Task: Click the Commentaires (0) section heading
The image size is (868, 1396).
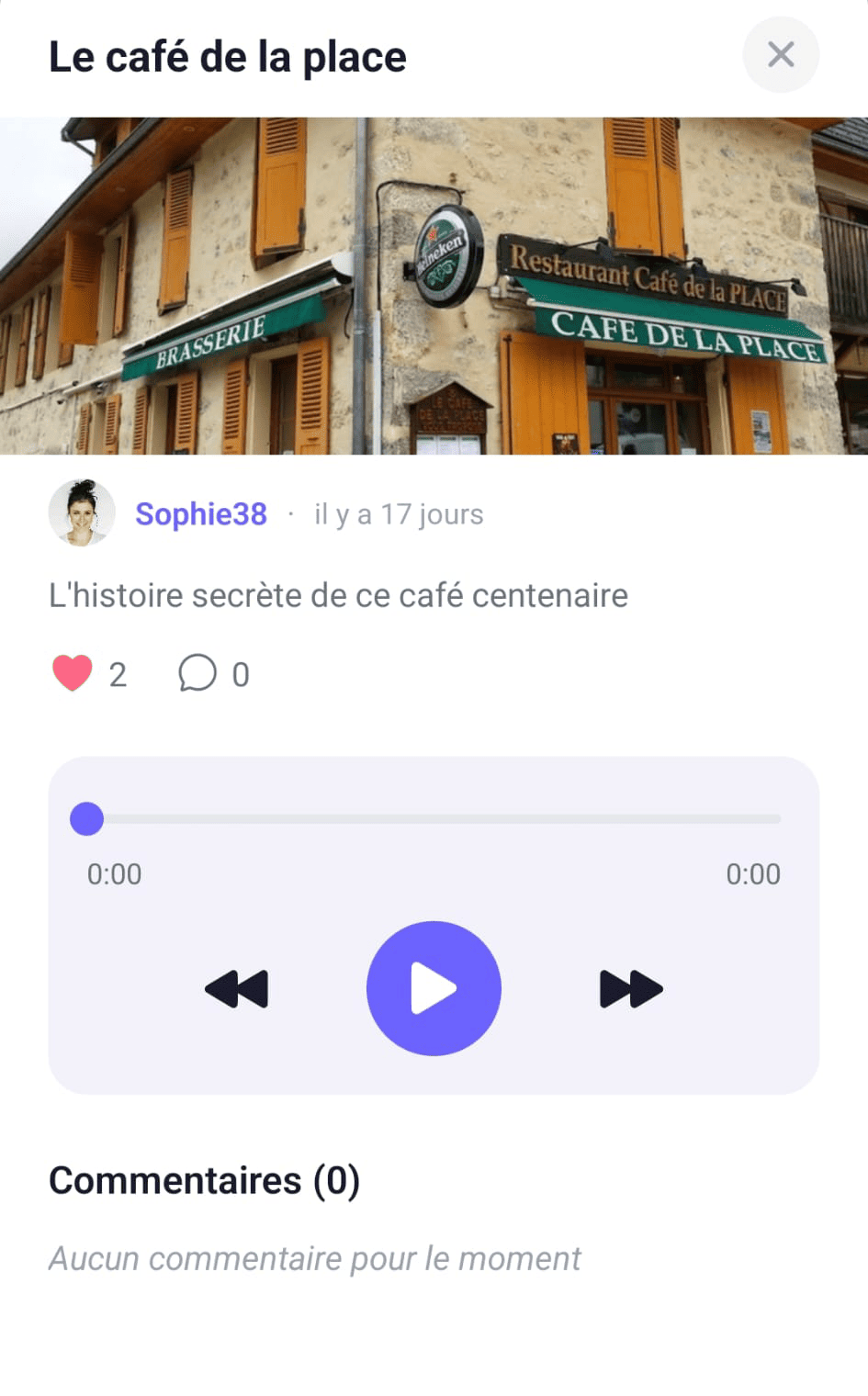Action: pos(205,1180)
